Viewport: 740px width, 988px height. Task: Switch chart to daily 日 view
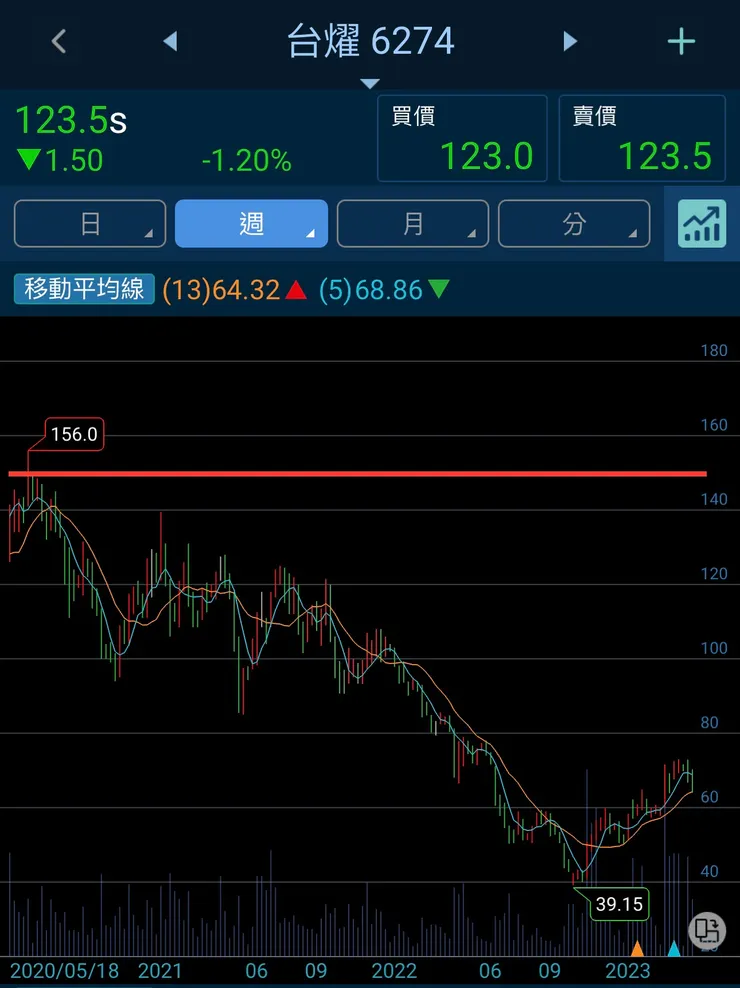[90, 223]
